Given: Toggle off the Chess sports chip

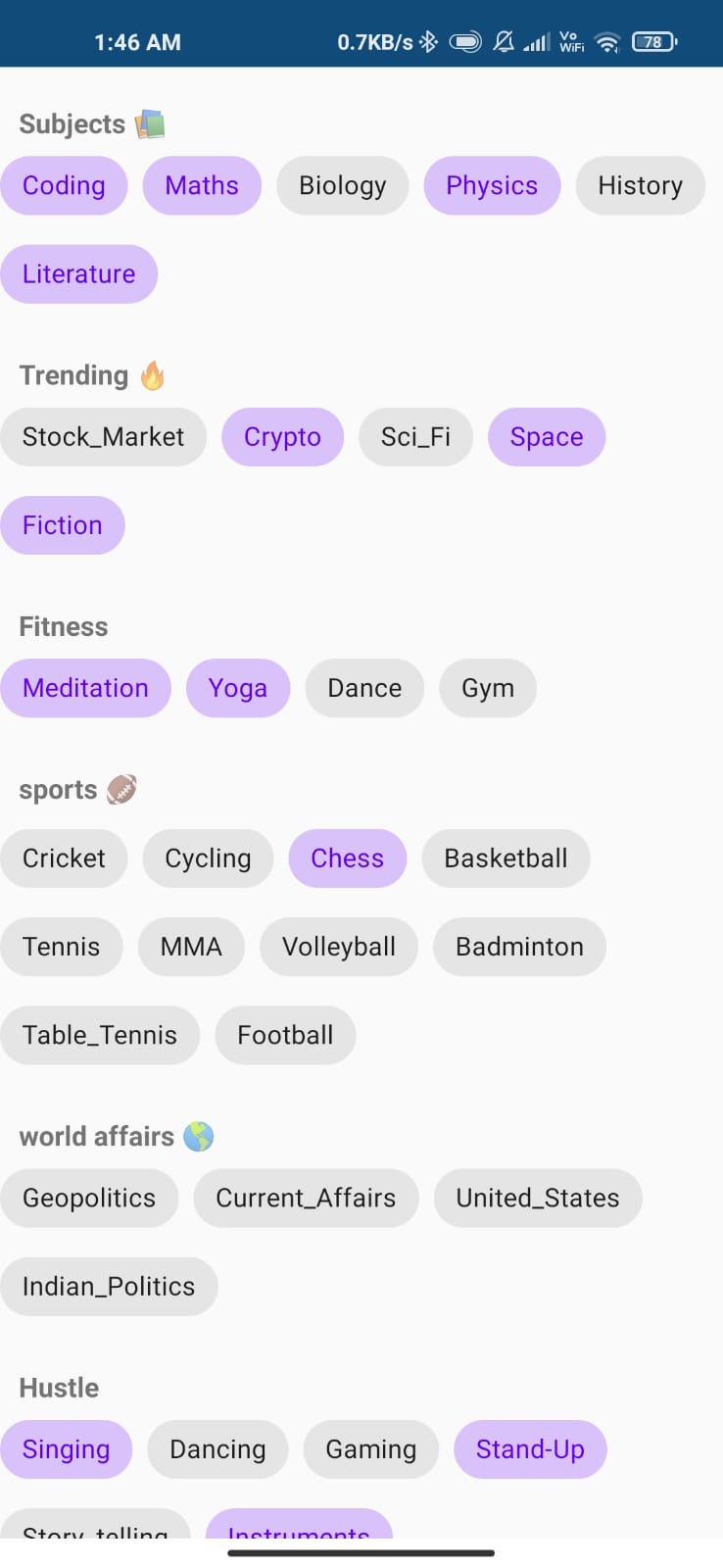Looking at the screenshot, I should tap(347, 858).
